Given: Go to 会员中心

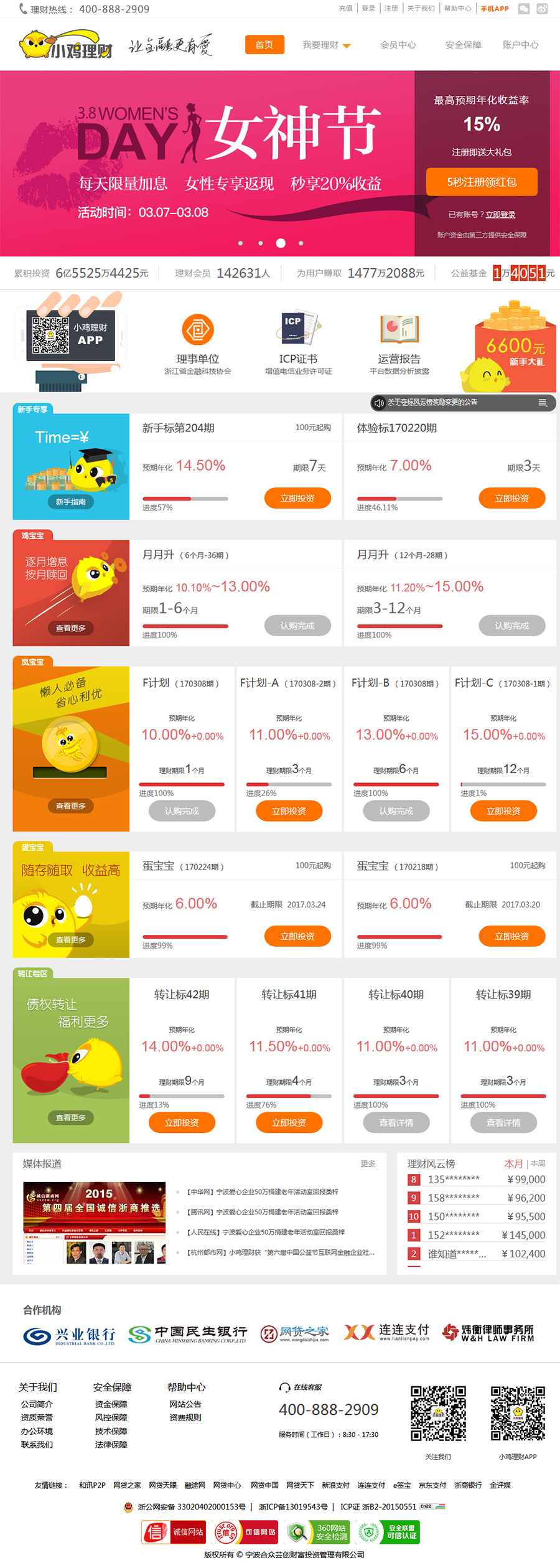Looking at the screenshot, I should point(398,45).
